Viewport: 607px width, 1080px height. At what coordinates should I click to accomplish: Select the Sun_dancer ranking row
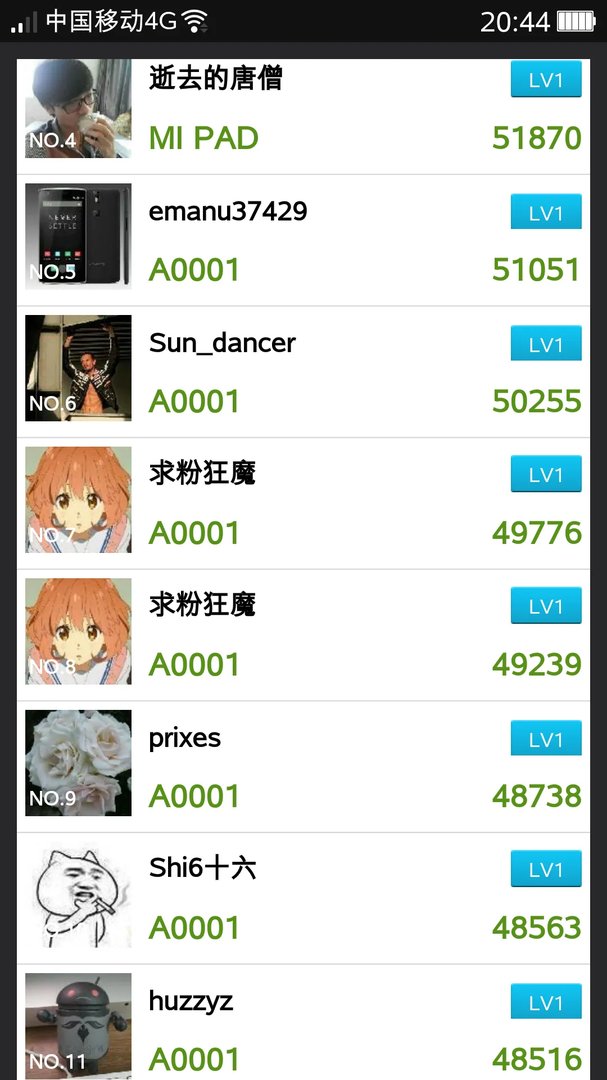coord(303,372)
